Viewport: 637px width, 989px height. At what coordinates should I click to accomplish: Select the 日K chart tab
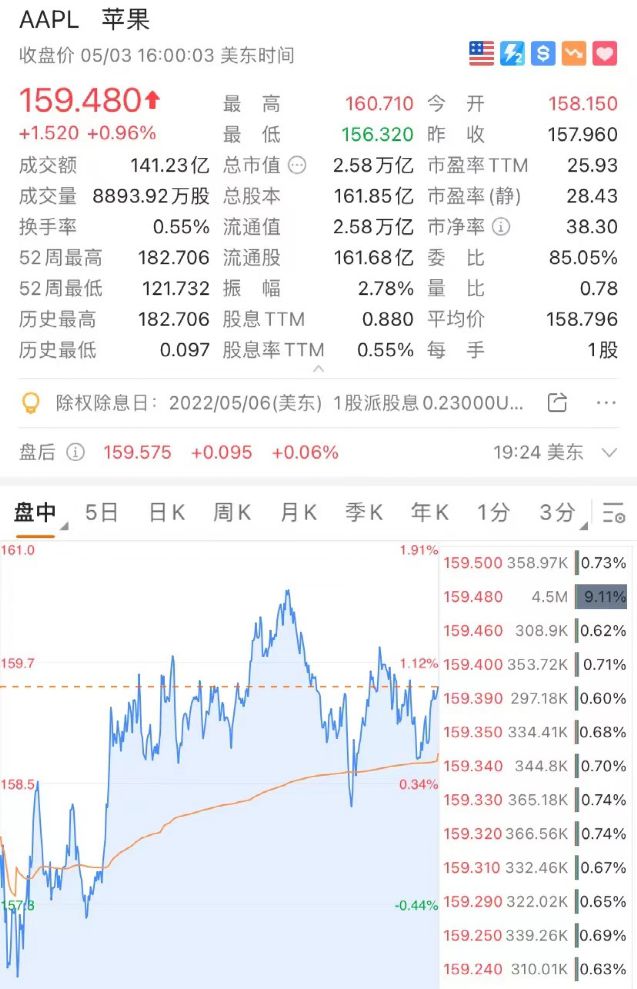coord(166,513)
